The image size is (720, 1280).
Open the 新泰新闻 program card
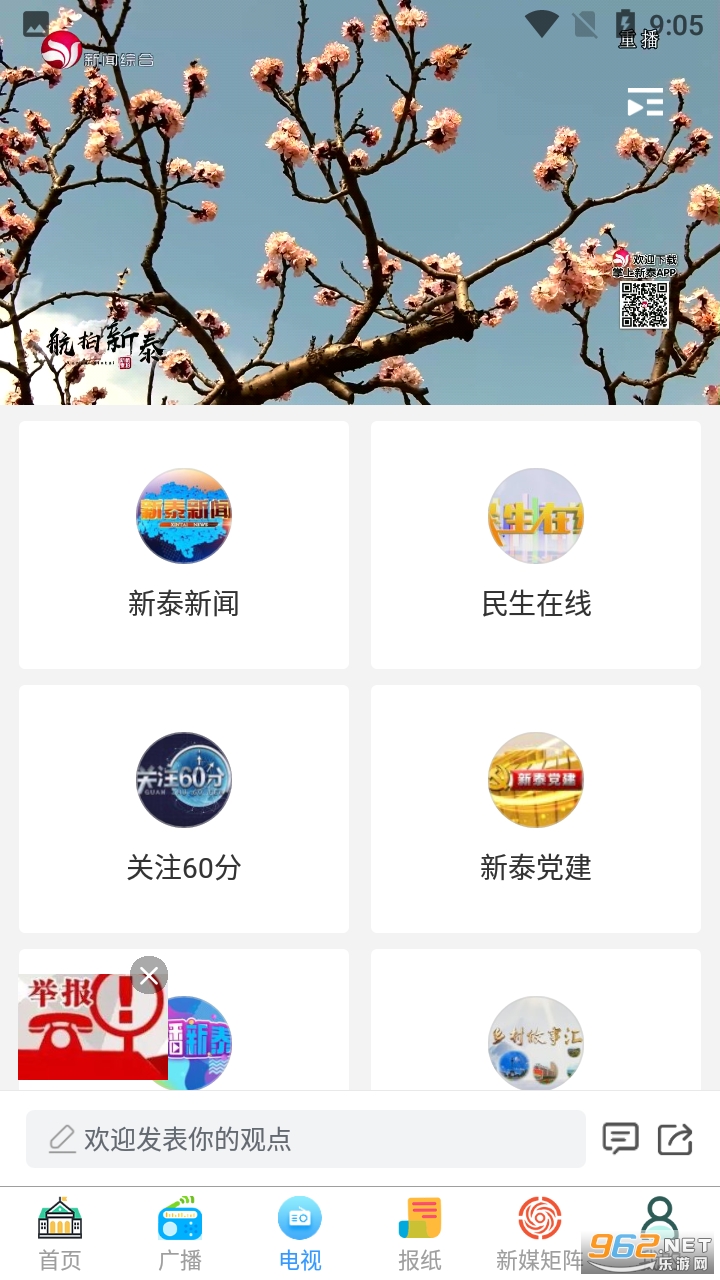click(184, 545)
